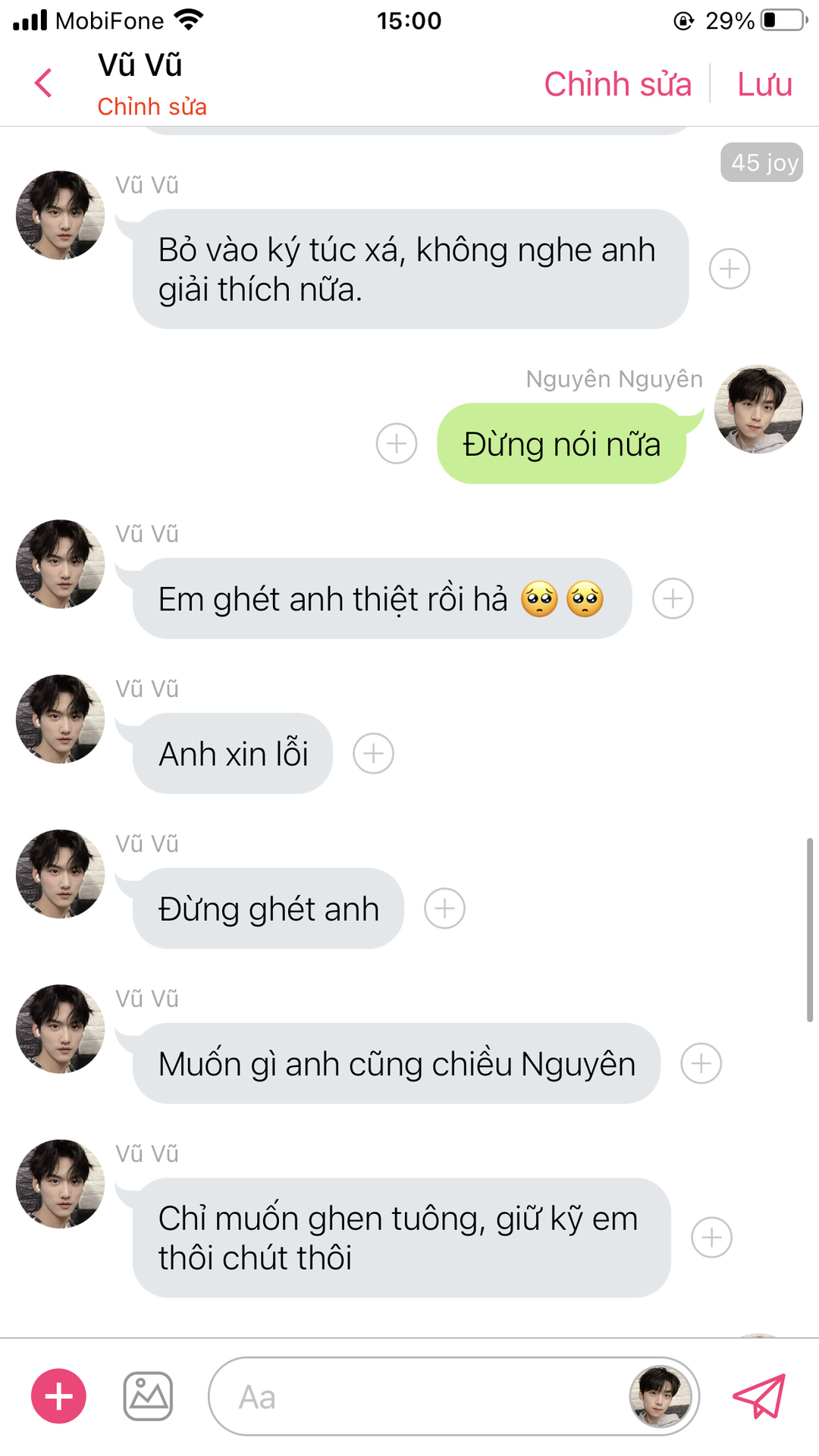This screenshot has height=1456, width=819.
Task: Tap plus beside "Đừng nói nữa" message
Action: (x=397, y=444)
